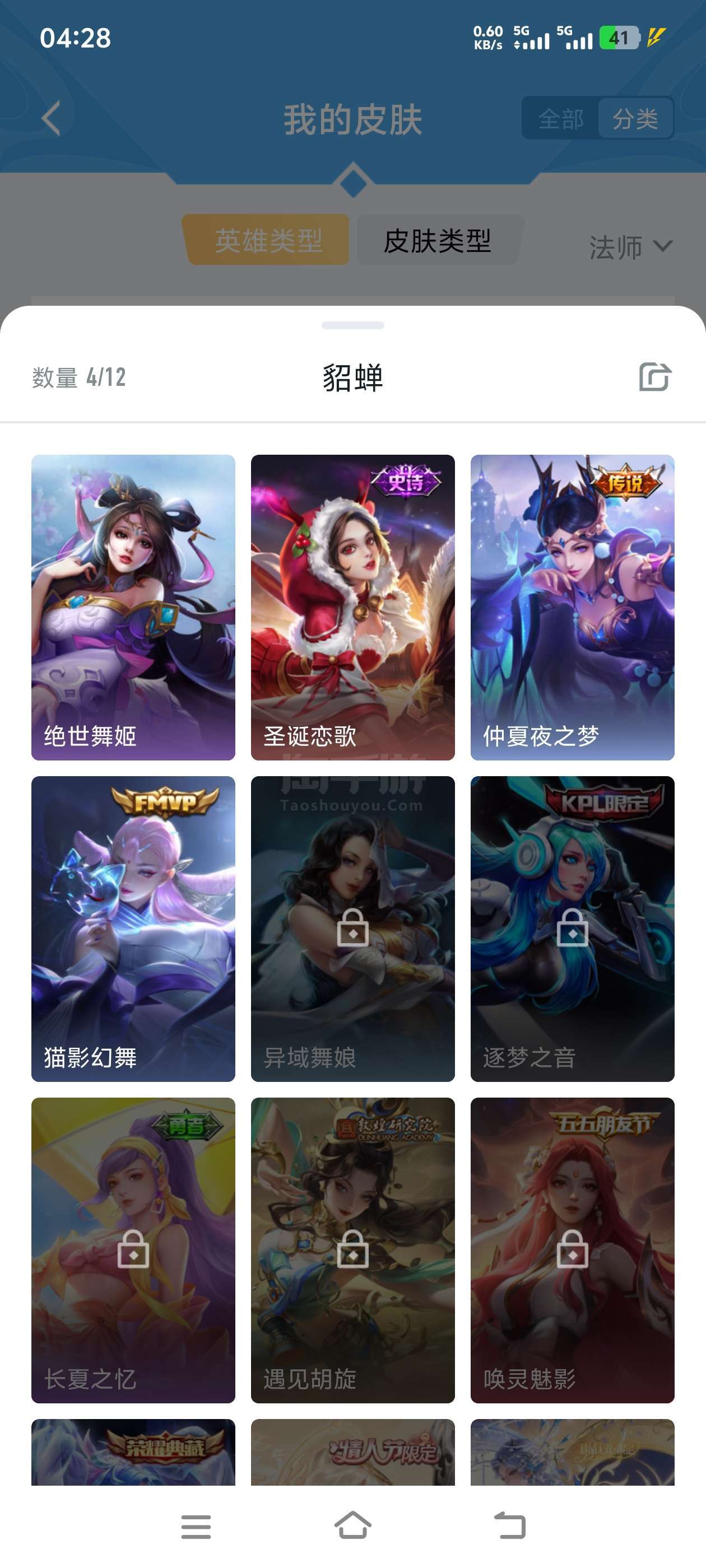This screenshot has height=1568, width=706.
Task: Open the 圣诞恋歌 skin card
Action: coord(352,607)
